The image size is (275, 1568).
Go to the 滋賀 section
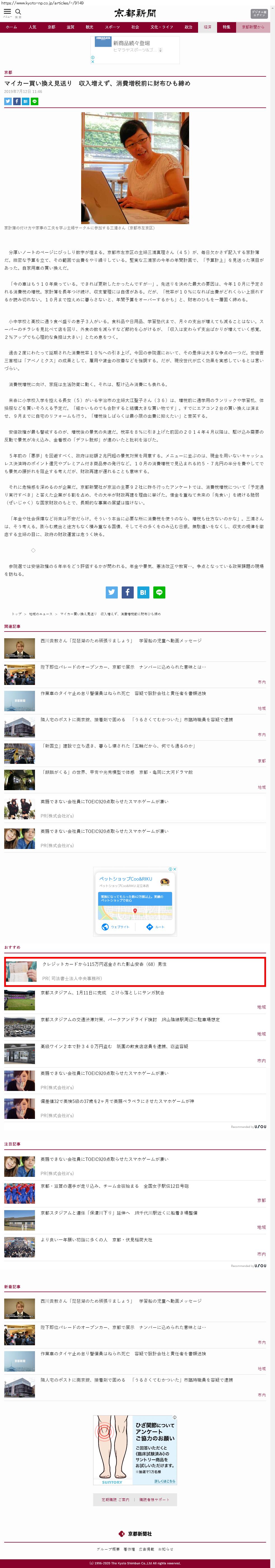point(70,27)
